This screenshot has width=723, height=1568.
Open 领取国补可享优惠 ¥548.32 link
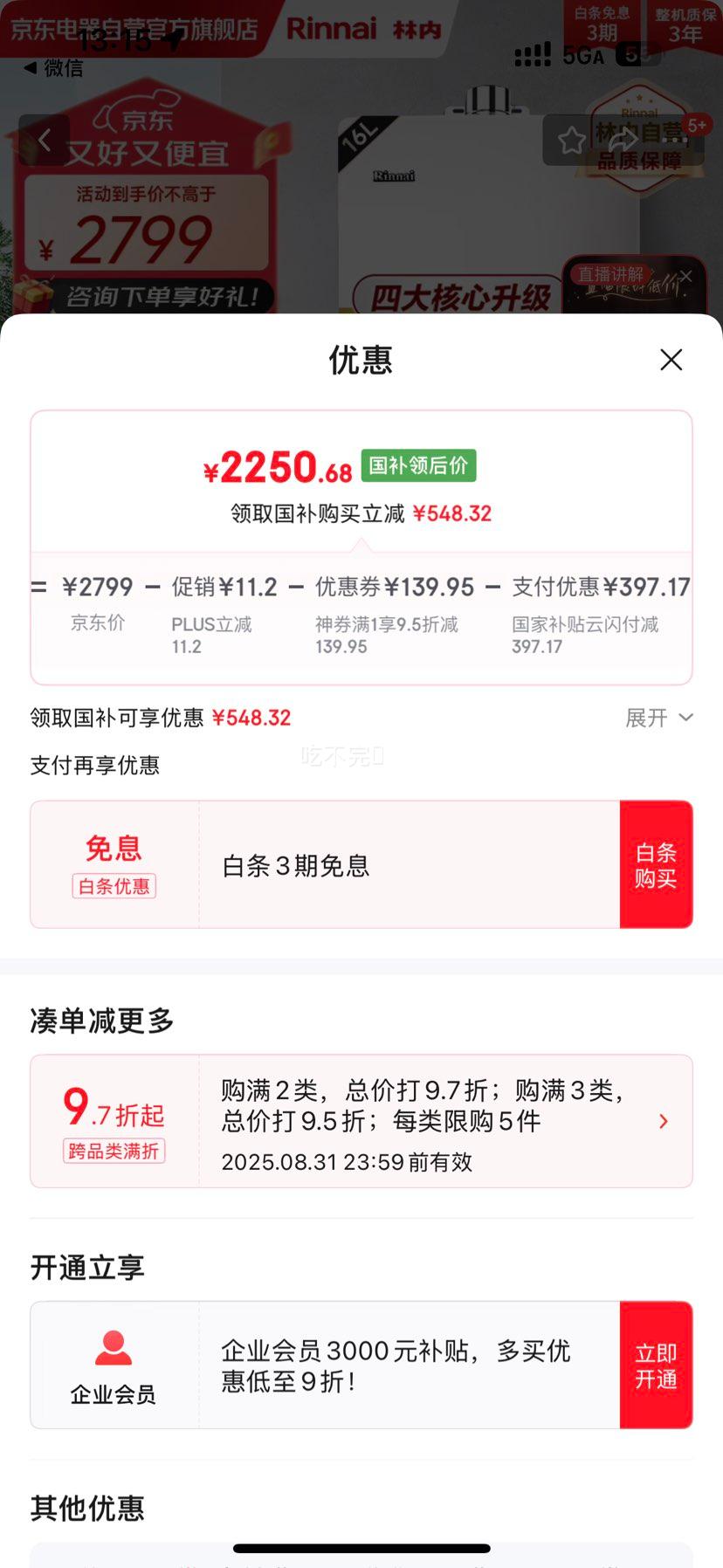pyautogui.click(x=157, y=718)
